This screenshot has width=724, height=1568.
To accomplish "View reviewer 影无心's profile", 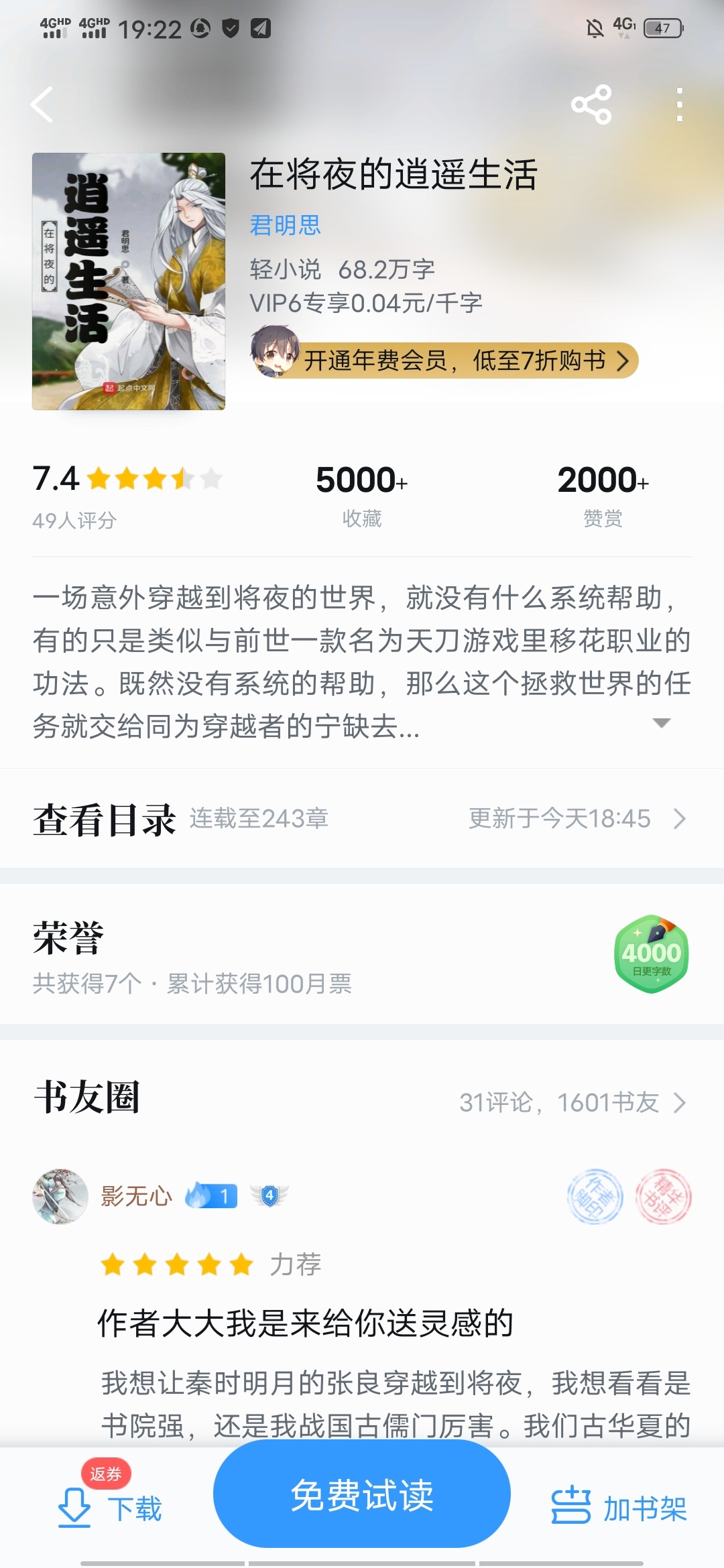I will 60,1197.
